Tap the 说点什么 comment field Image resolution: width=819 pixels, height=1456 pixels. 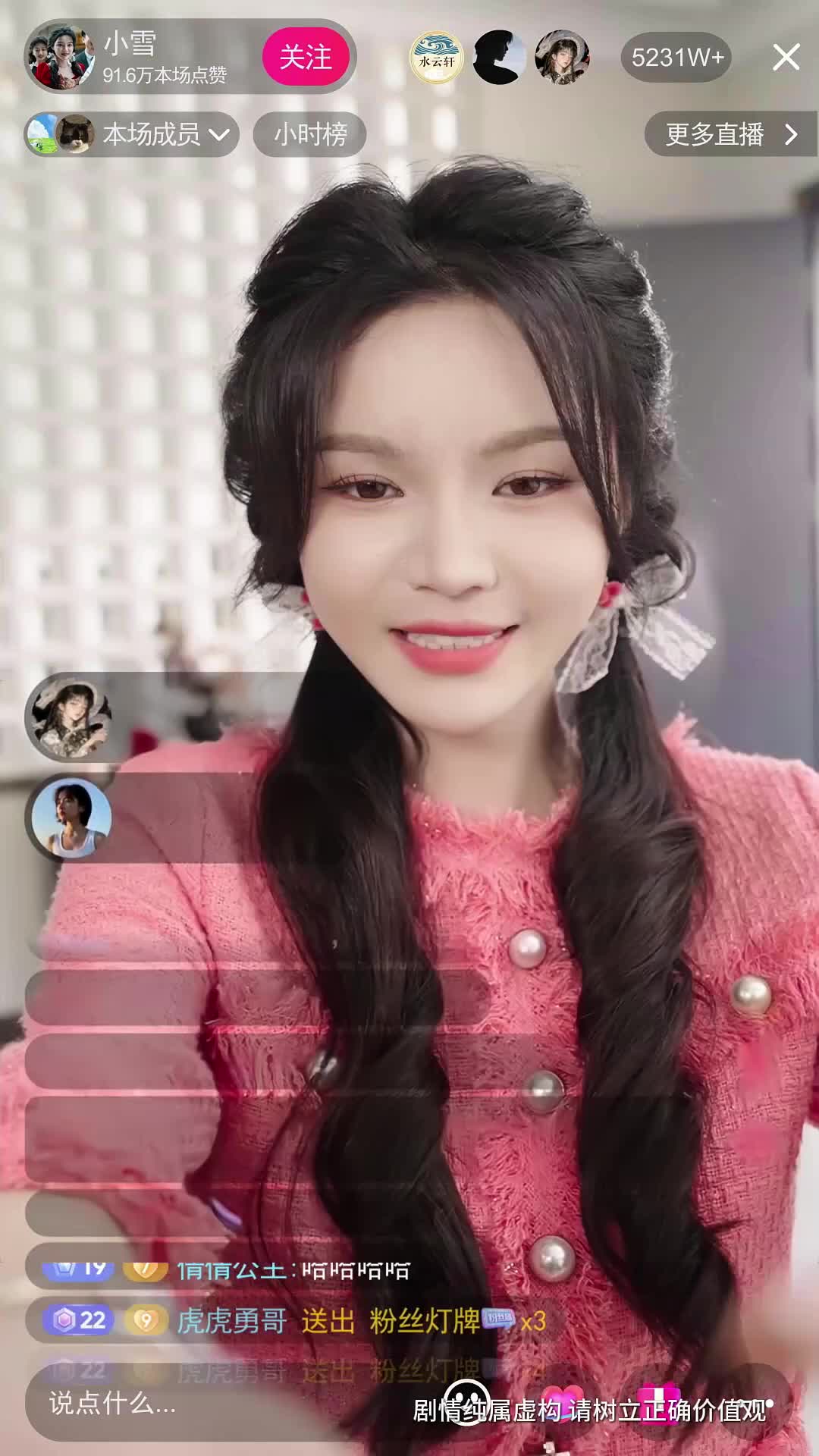tap(190, 1404)
